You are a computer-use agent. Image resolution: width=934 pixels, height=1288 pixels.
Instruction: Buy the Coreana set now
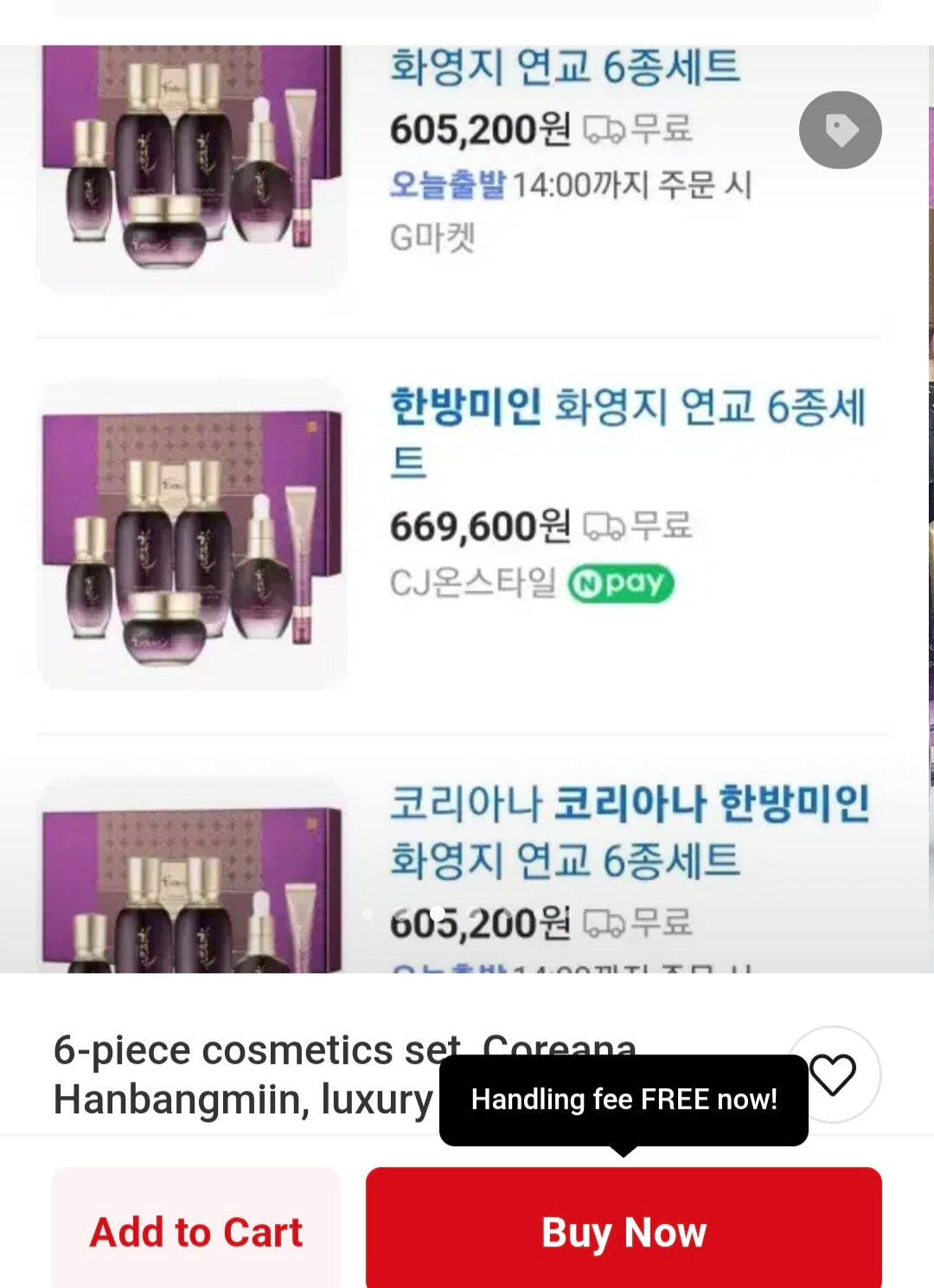(624, 1231)
